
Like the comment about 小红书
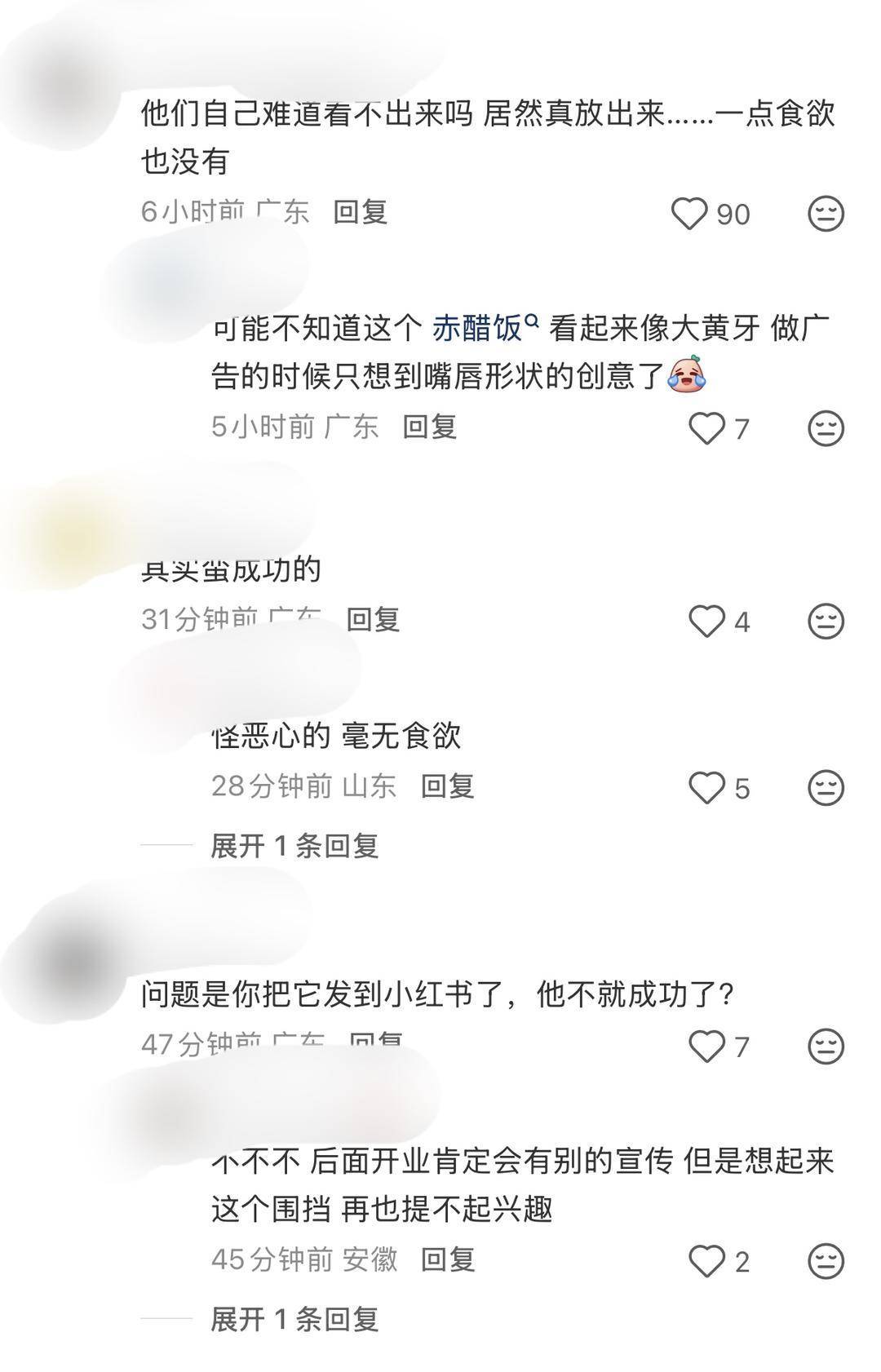click(x=706, y=1046)
